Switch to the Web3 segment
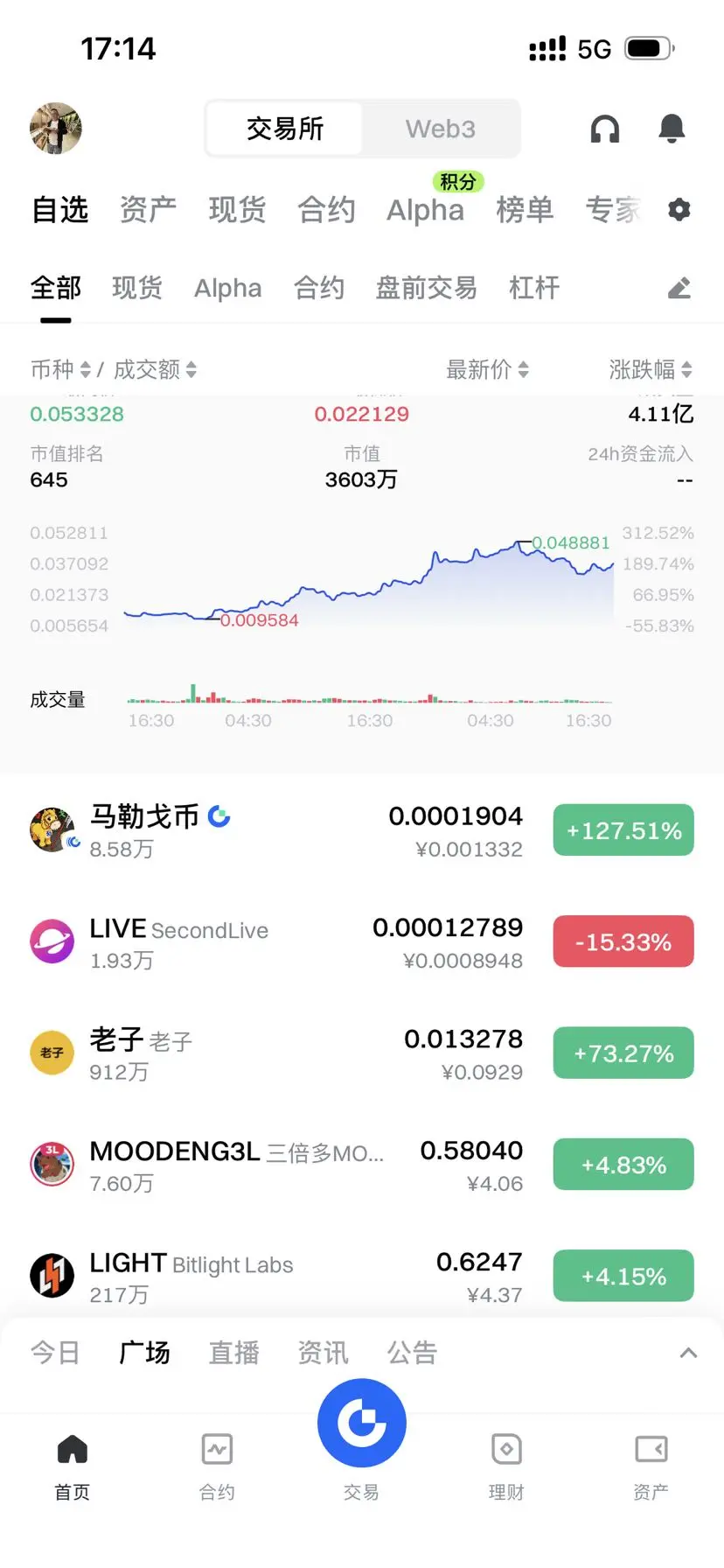The width and height of the screenshot is (724, 1568). tap(440, 129)
